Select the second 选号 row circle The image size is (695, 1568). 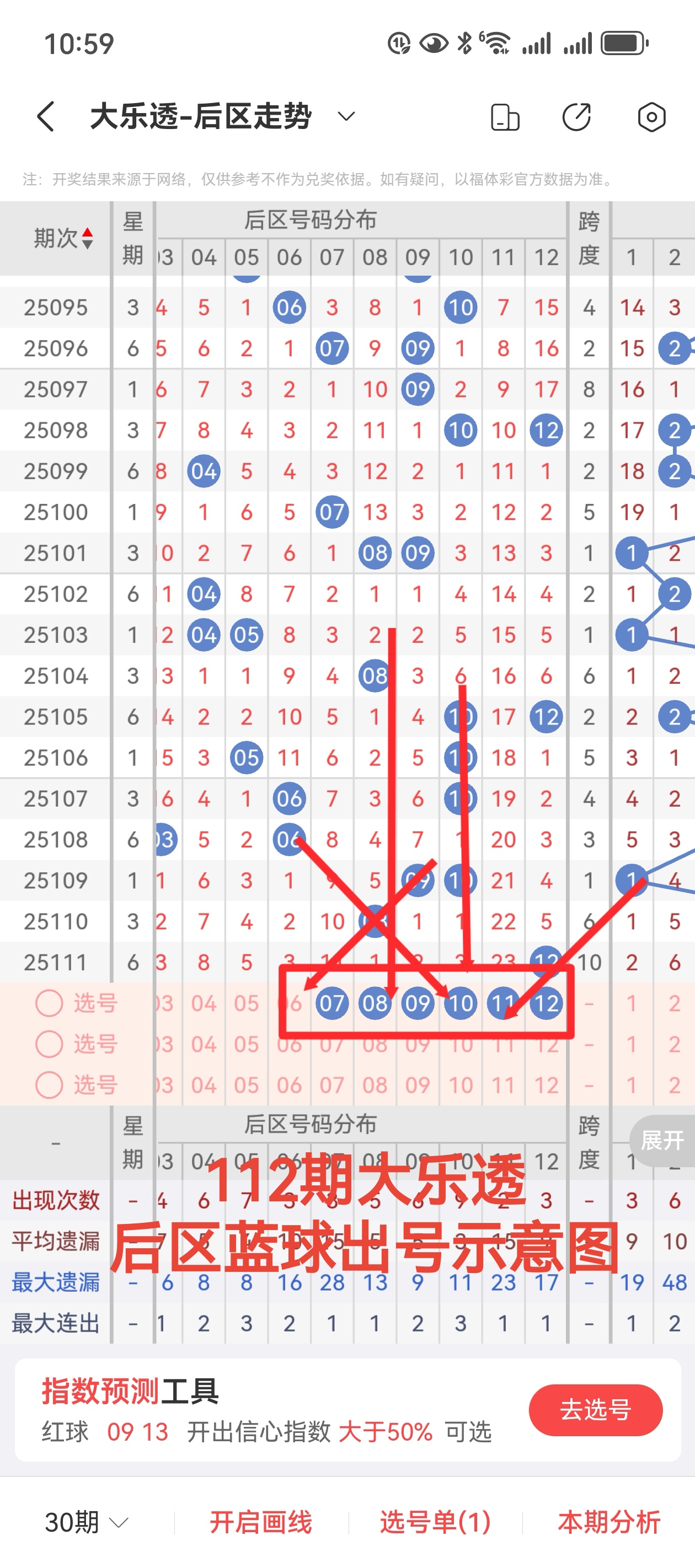pos(49,1043)
